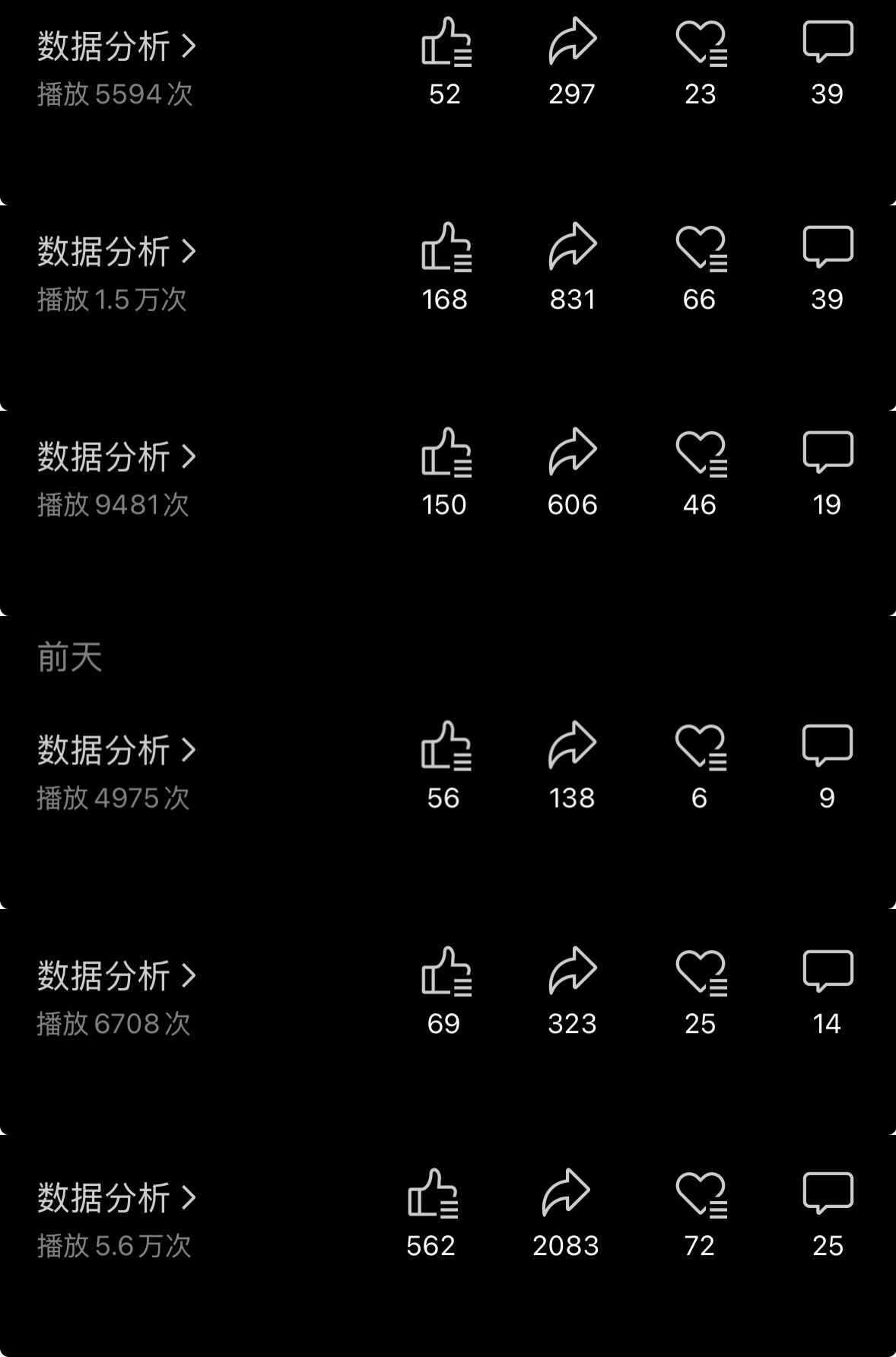Tap the share arrow showing 297
The height and width of the screenshot is (1357, 896).
pyautogui.click(x=572, y=43)
